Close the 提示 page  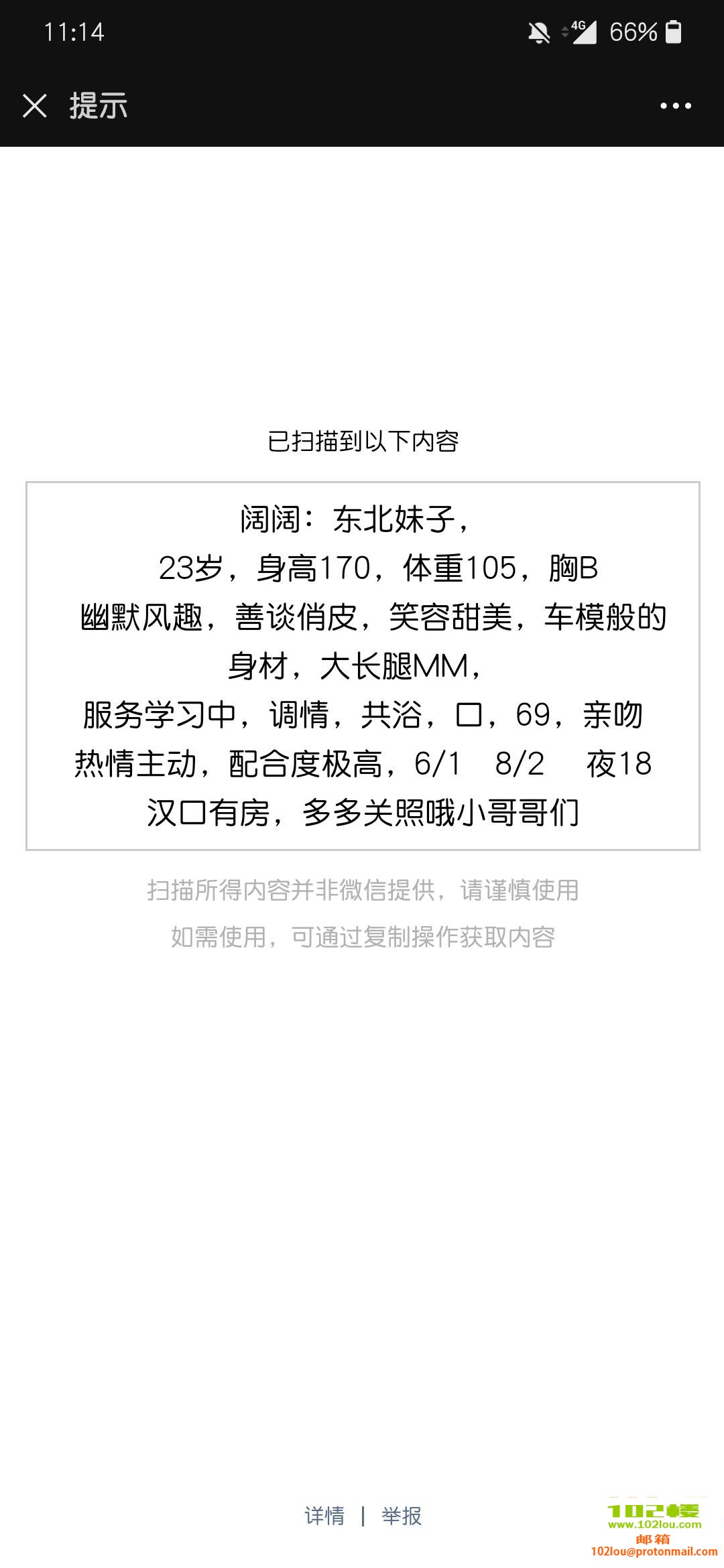(x=35, y=106)
